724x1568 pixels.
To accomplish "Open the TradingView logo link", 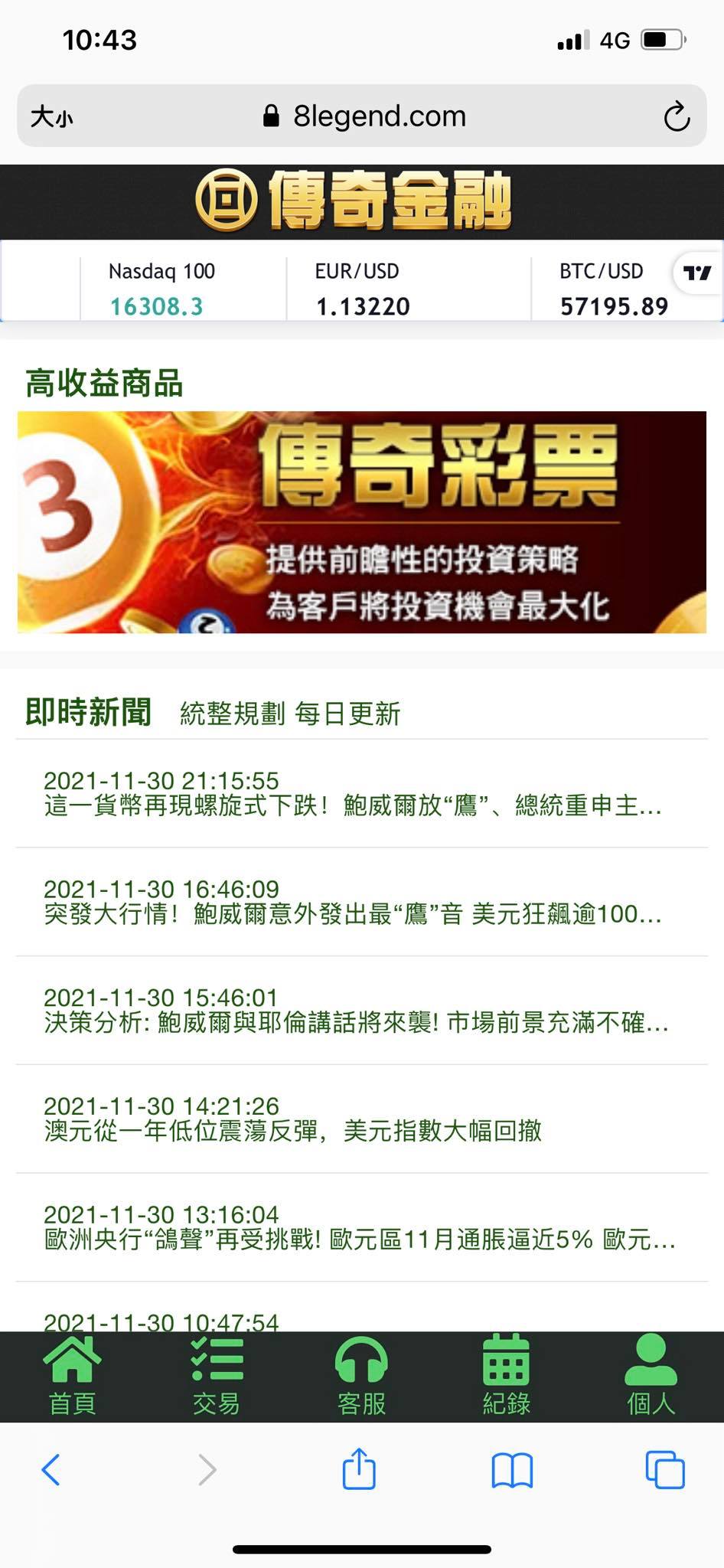I will (x=697, y=273).
